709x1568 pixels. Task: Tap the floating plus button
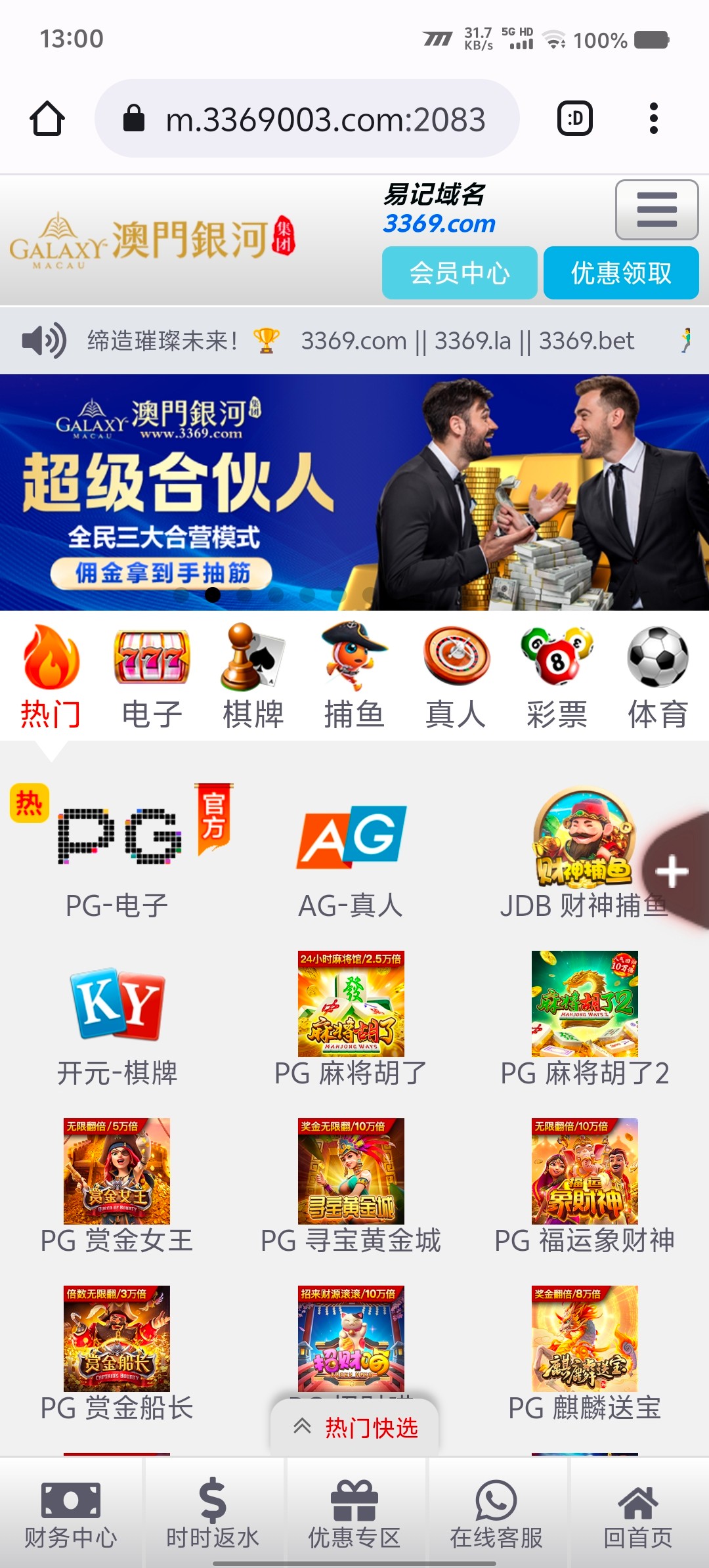672,872
